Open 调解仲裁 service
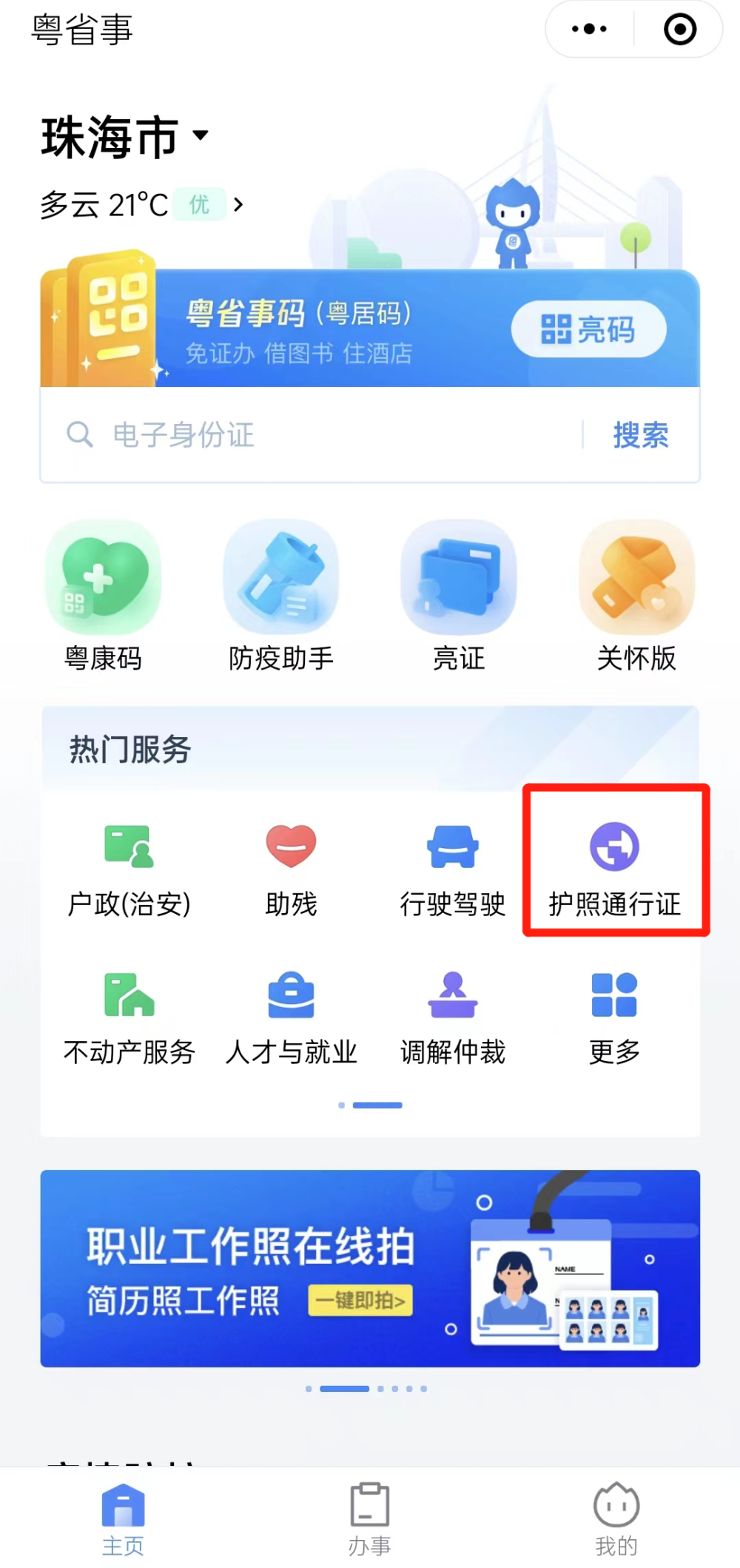This screenshot has height=1568, width=740. [x=453, y=1017]
